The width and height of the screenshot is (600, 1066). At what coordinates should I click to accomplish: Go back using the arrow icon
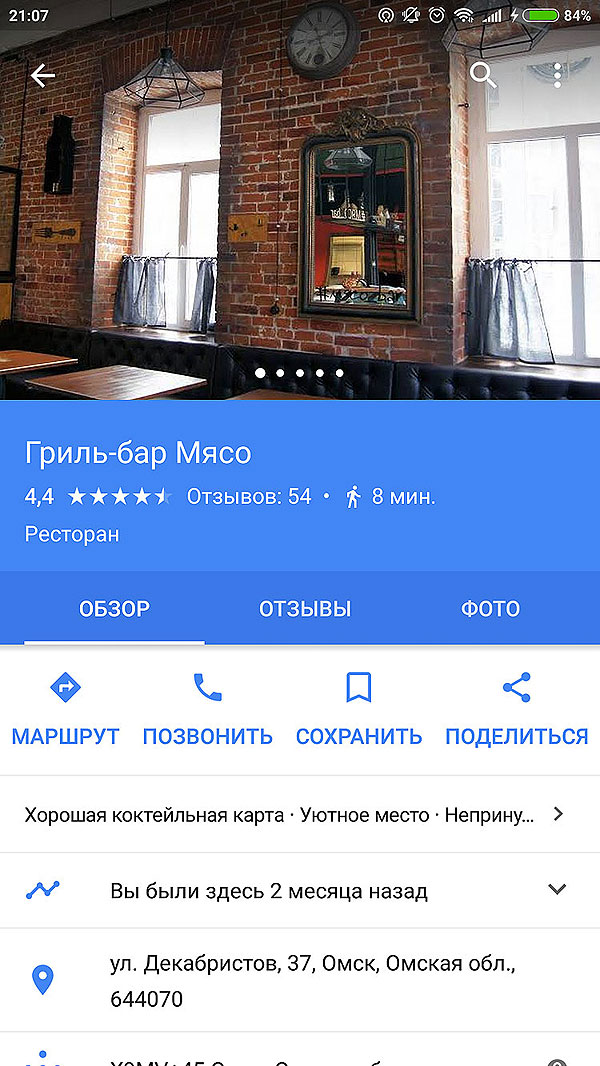42,75
